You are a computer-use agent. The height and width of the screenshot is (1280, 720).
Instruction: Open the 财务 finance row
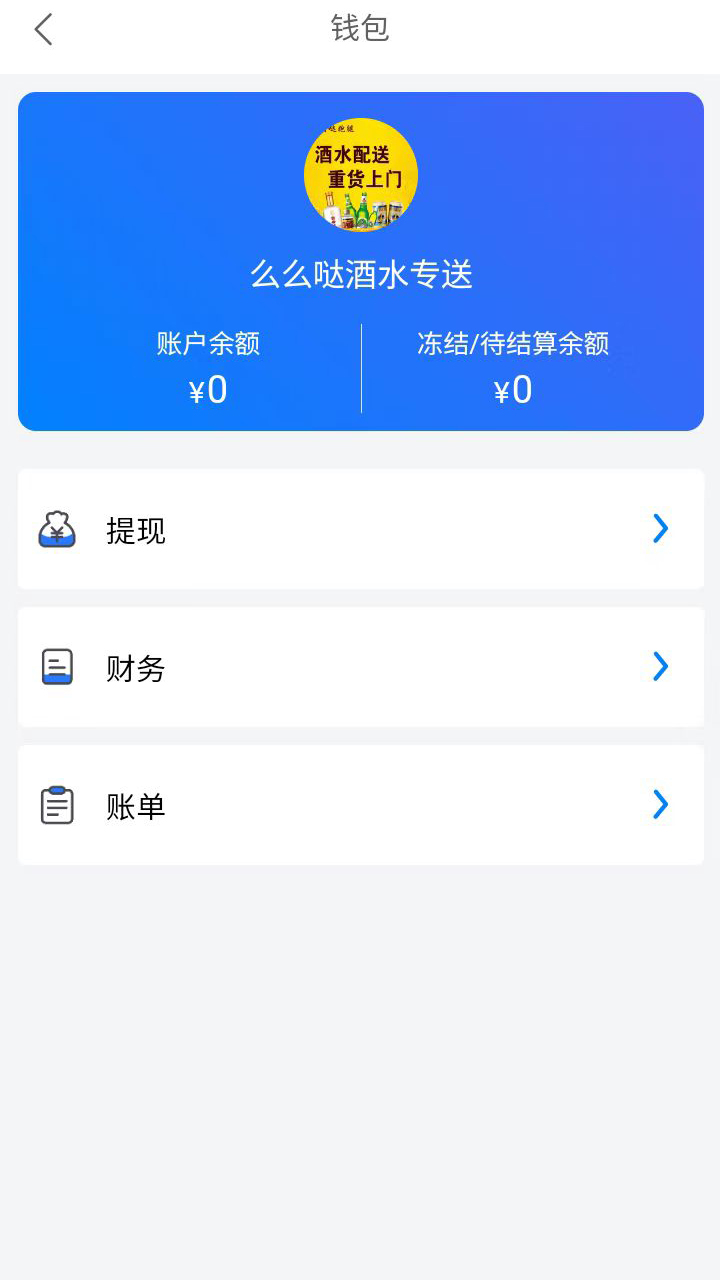360,667
